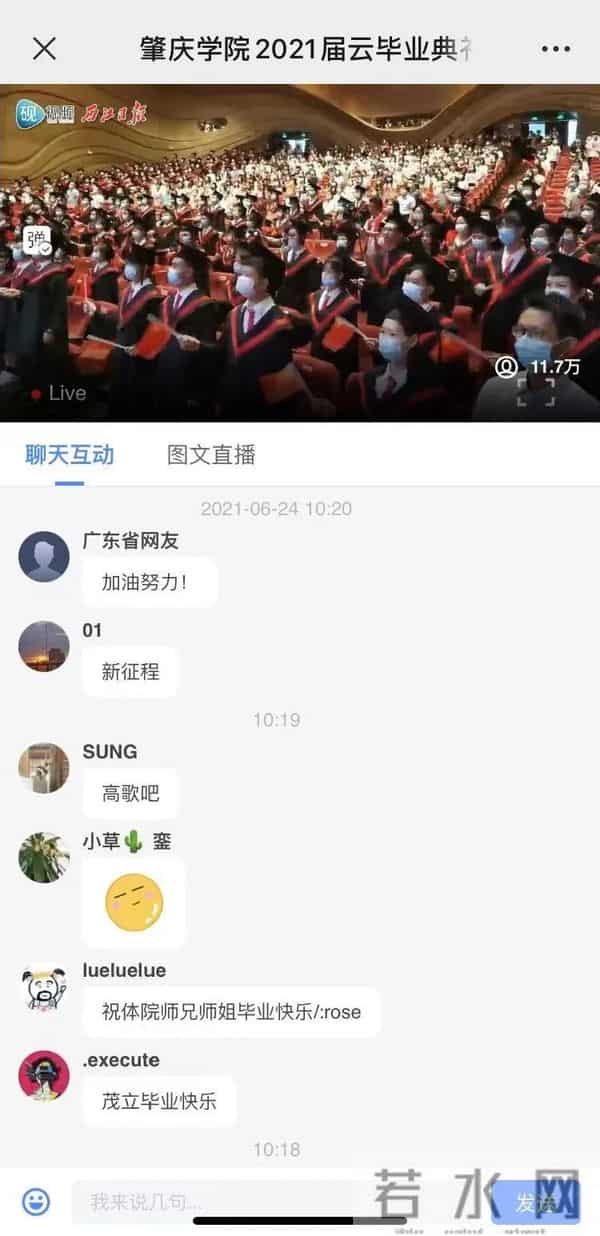Switch to the 聊天互动 tab
The height and width of the screenshot is (1236, 600).
pos(69,455)
